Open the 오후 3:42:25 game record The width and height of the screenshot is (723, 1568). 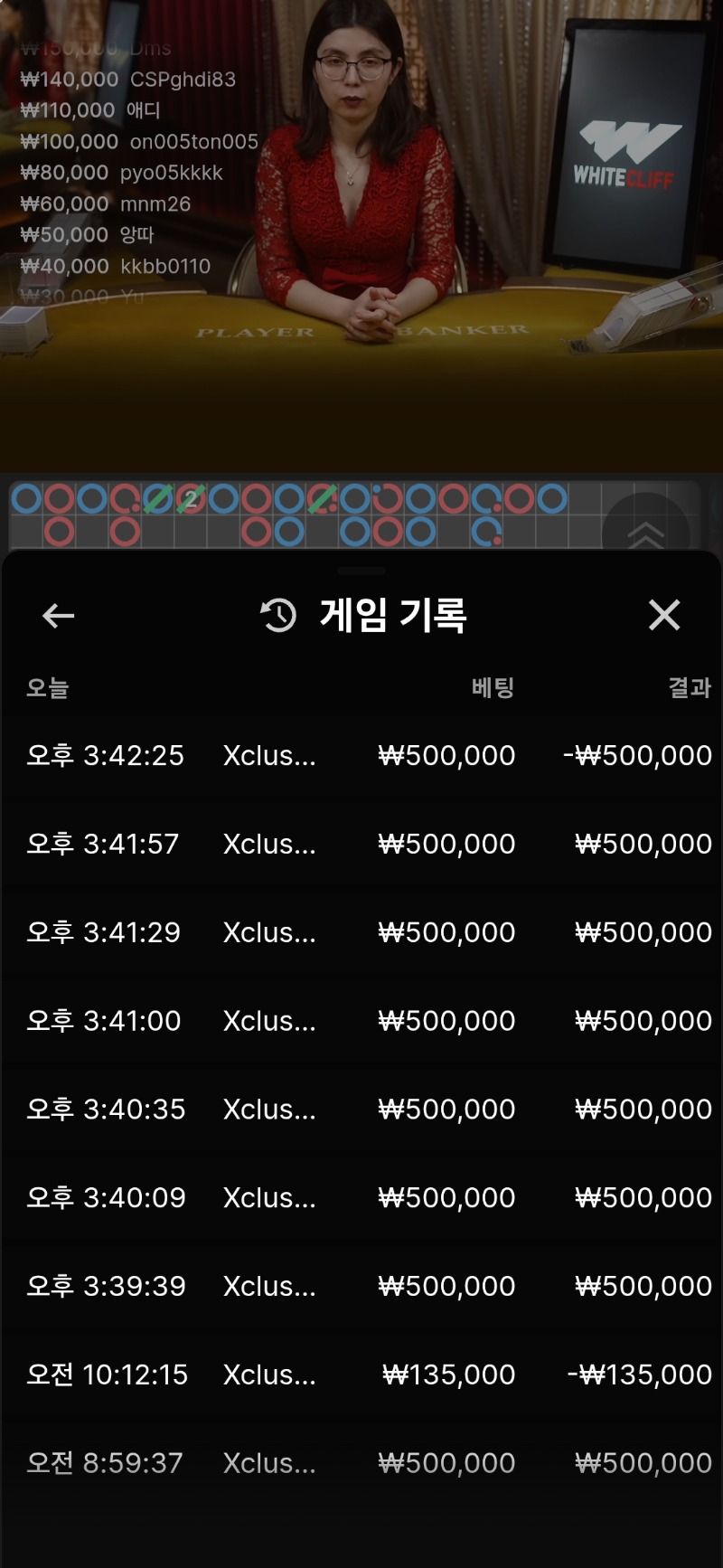[361, 755]
